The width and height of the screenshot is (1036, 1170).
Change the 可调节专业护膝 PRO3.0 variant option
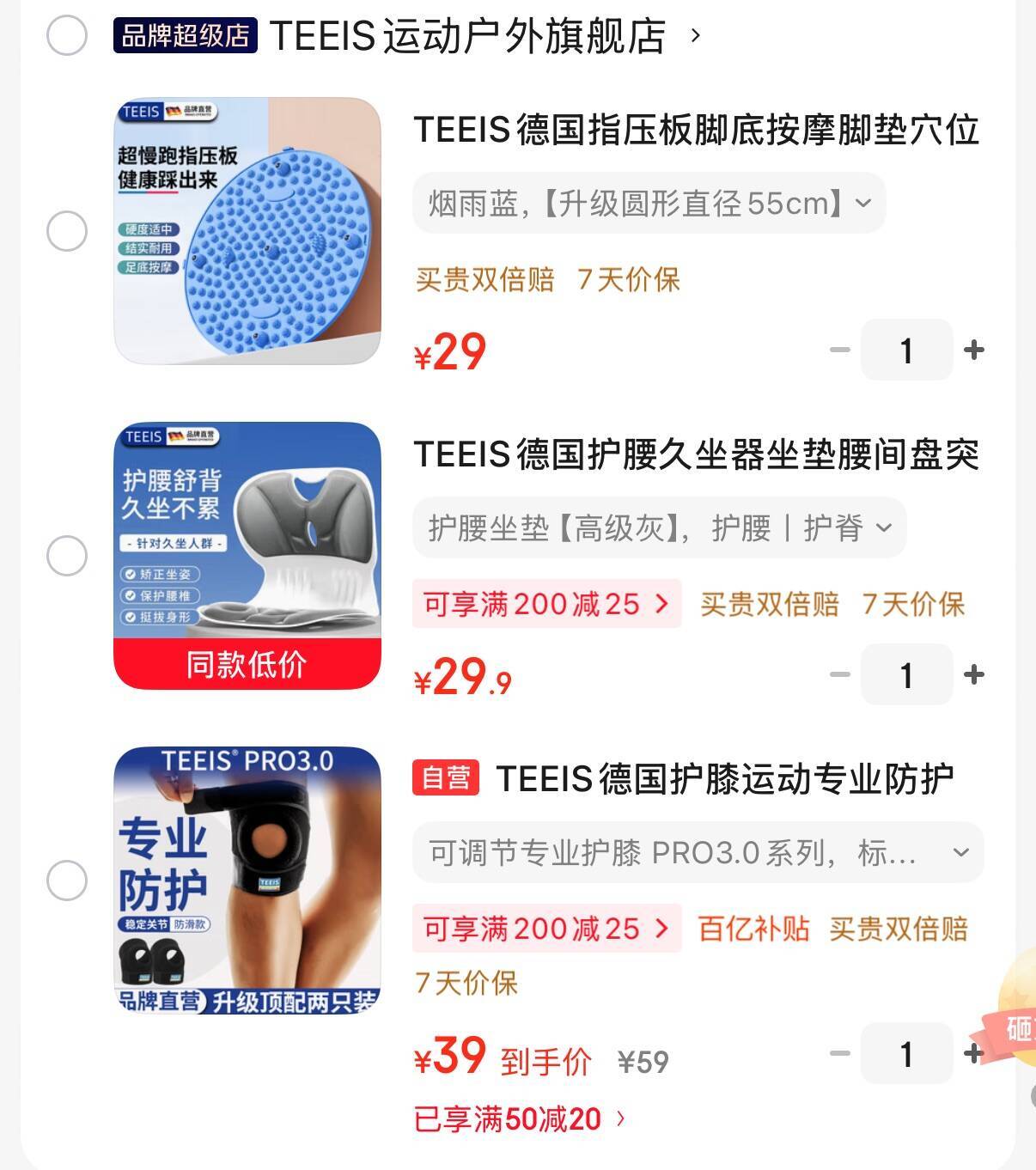pos(698,853)
